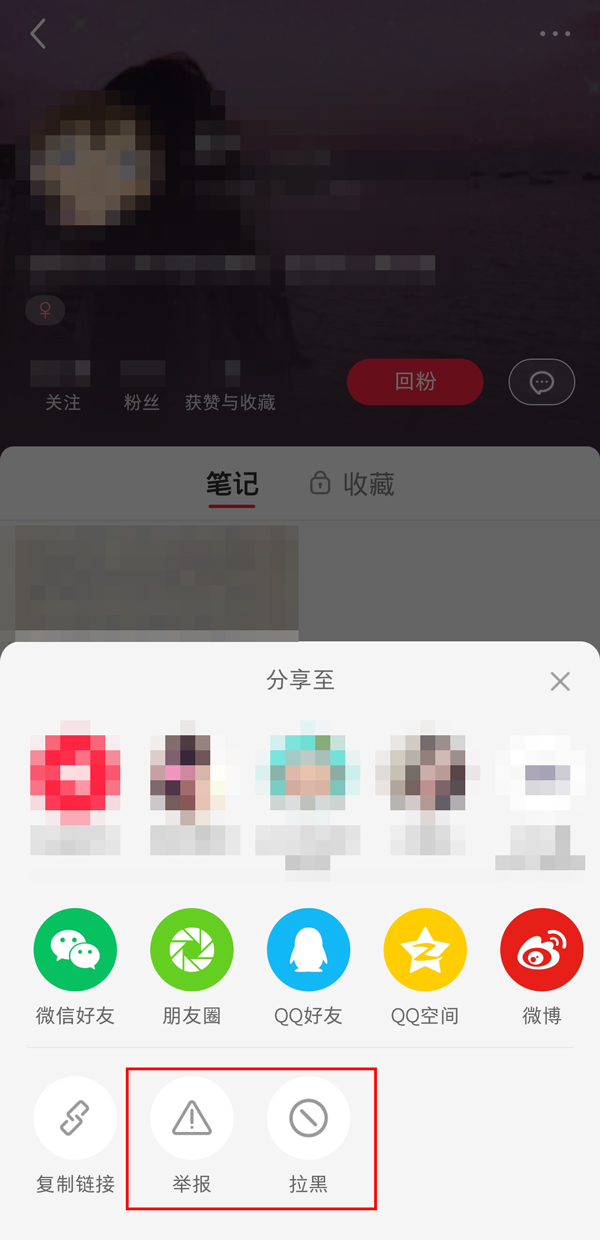The height and width of the screenshot is (1240, 600).
Task: Switch to the 收藏 tab
Action: [352, 484]
